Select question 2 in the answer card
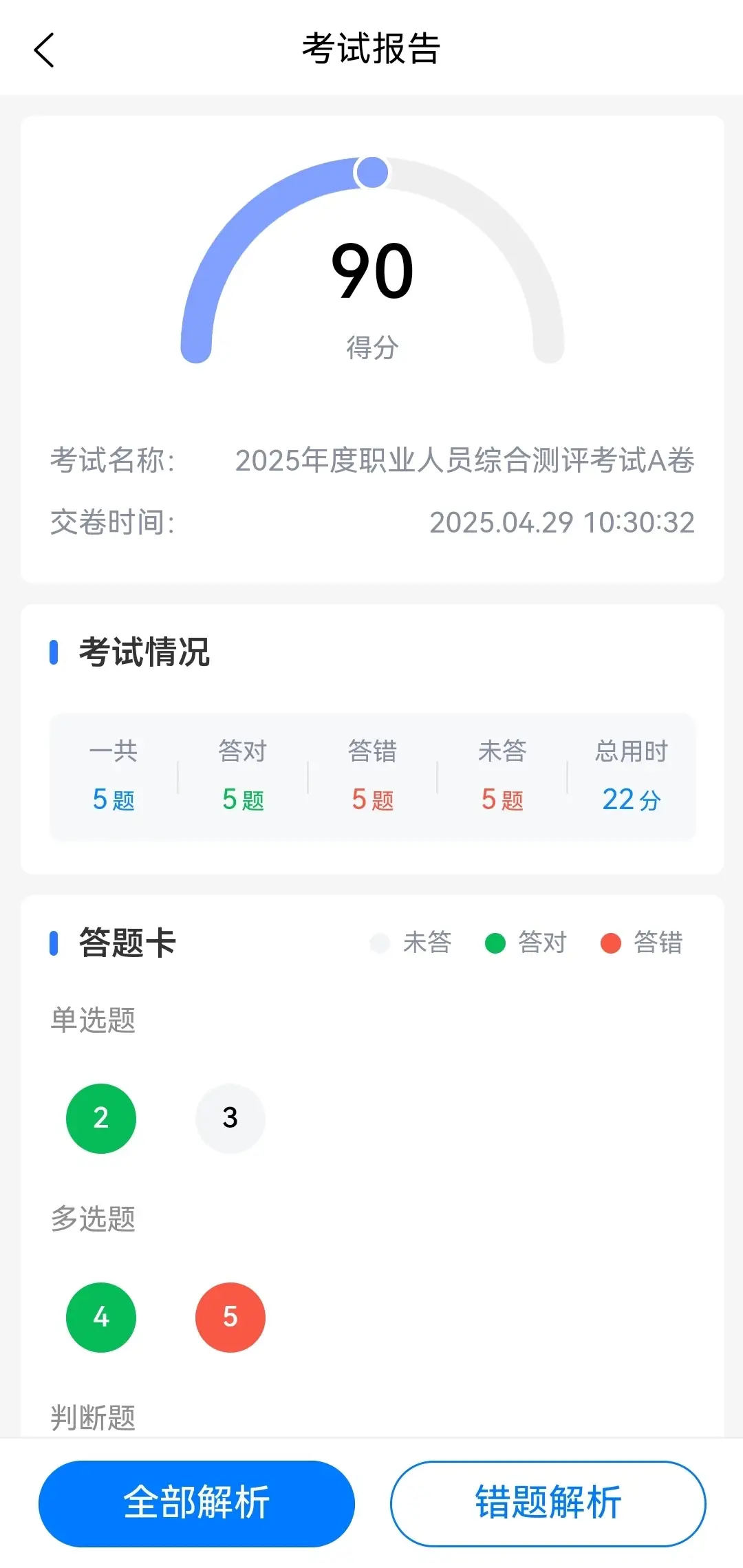The height and width of the screenshot is (1568, 743). pos(101,1118)
